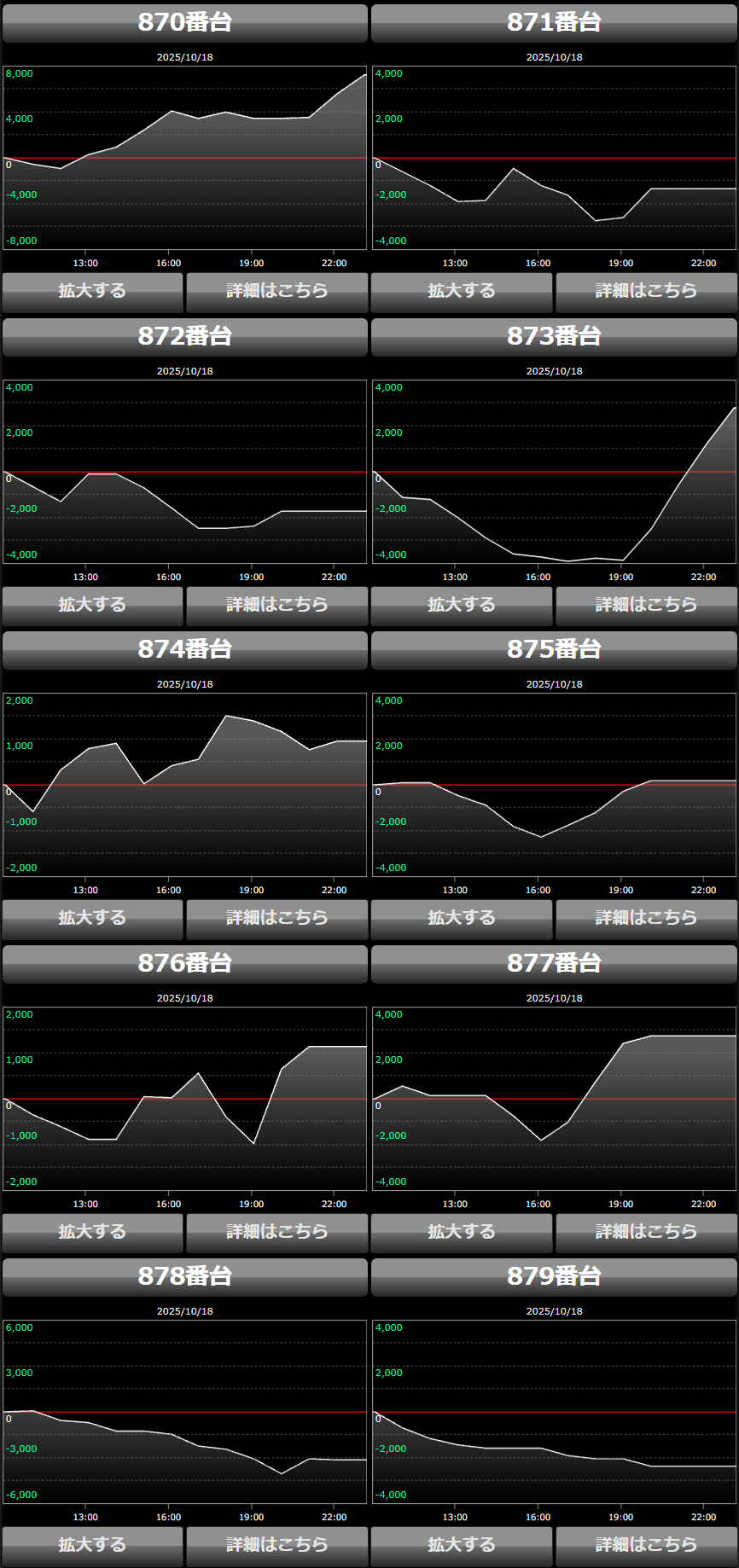
Task: Tap 拡大する under 877番台
Action: 462,1232
